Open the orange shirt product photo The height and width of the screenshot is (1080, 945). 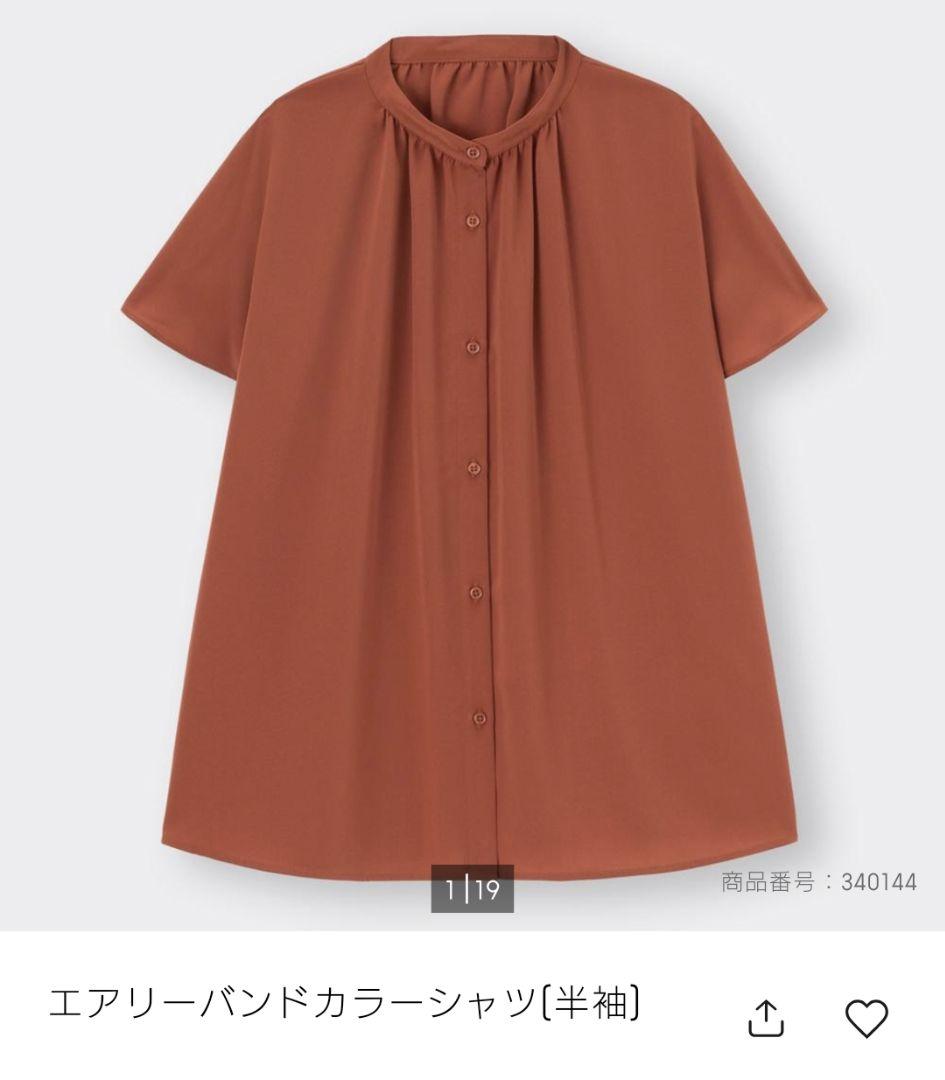[x=470, y=450]
